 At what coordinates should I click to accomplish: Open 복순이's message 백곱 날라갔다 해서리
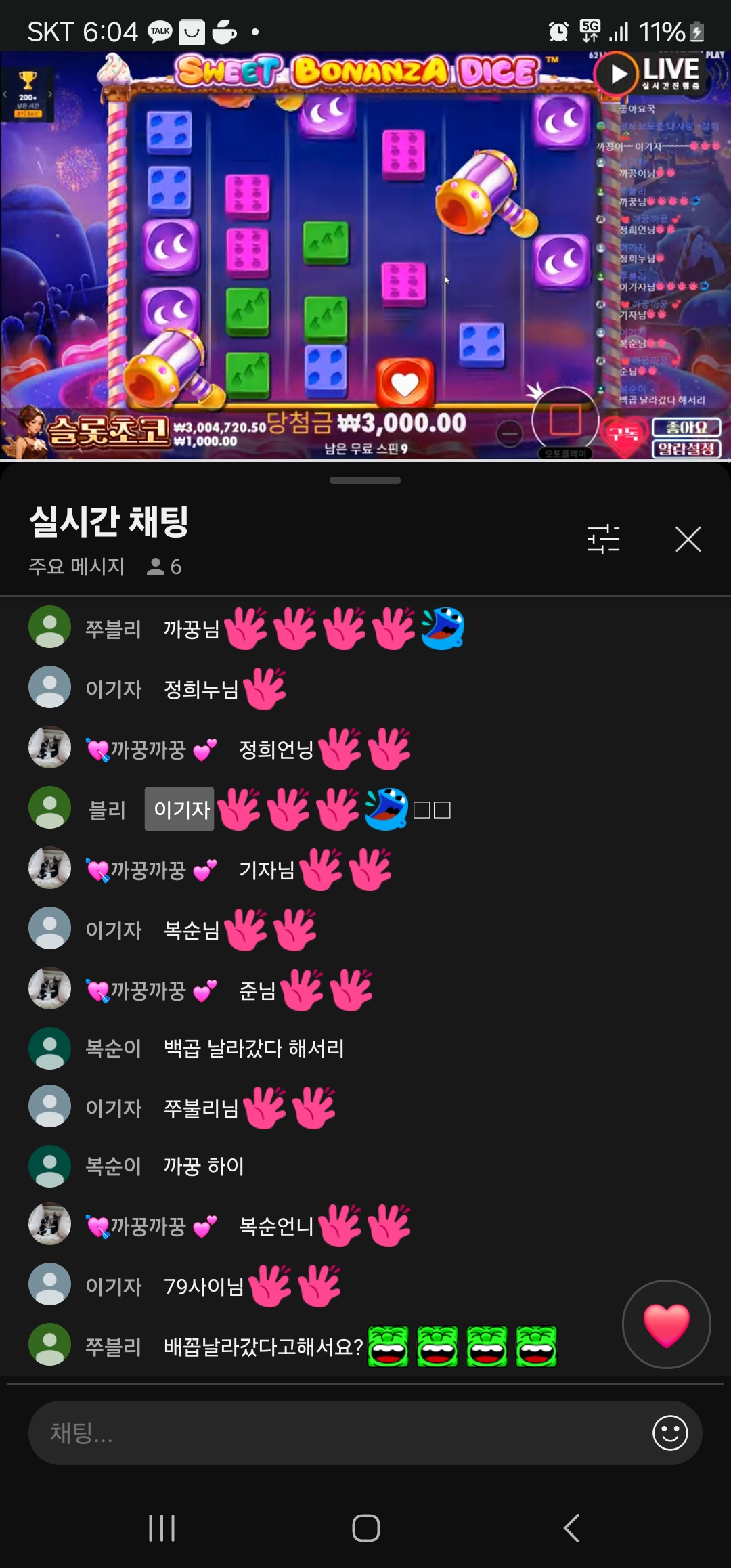(254, 1049)
